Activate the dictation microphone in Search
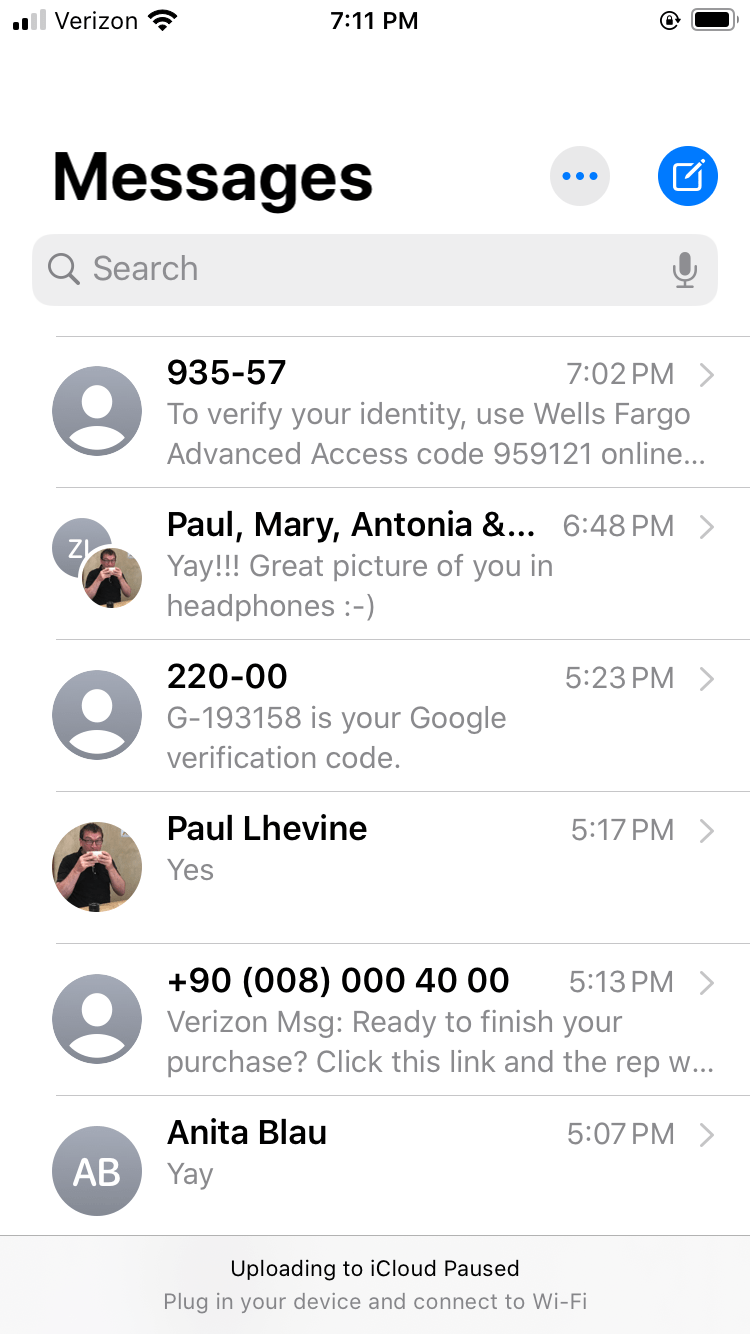The width and height of the screenshot is (750, 1334). [685, 270]
